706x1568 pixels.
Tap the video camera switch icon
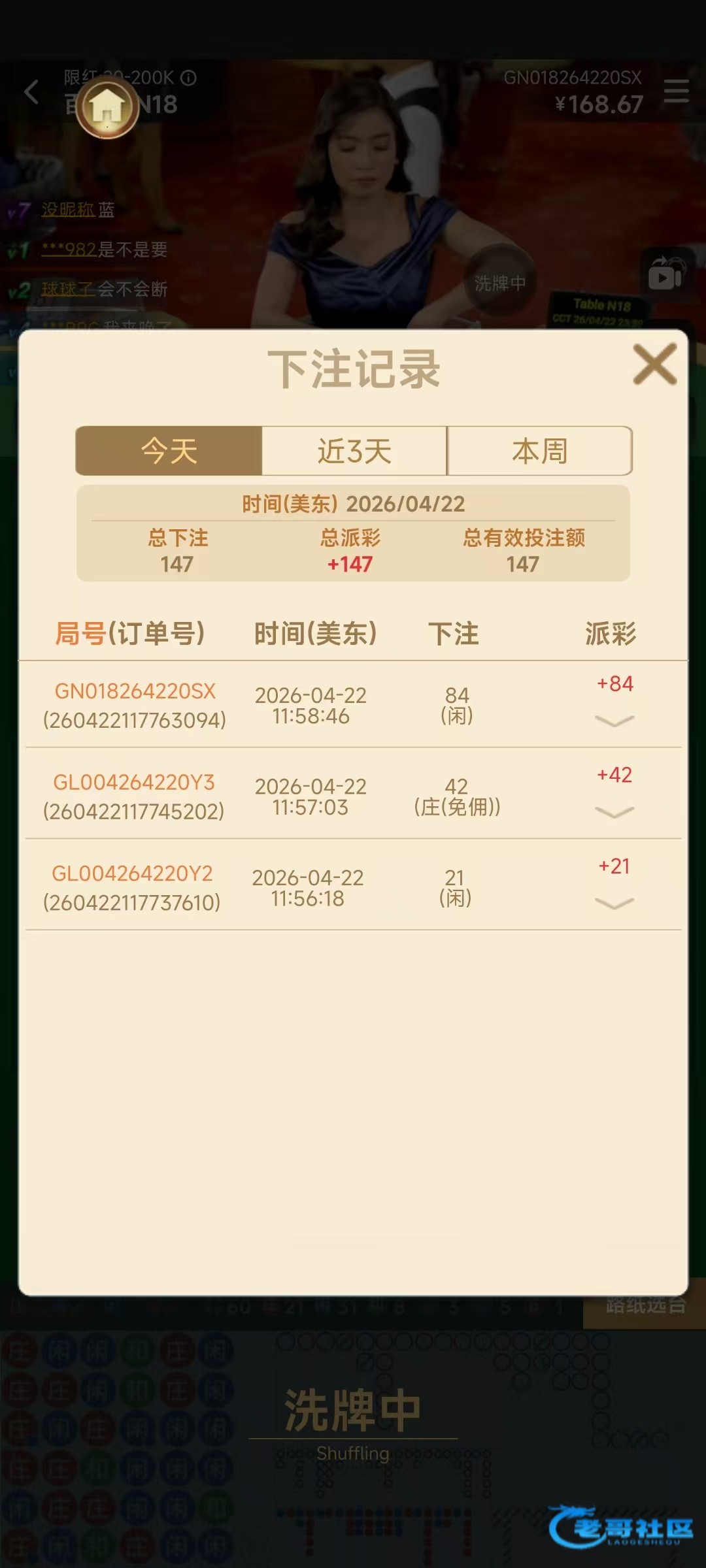666,274
